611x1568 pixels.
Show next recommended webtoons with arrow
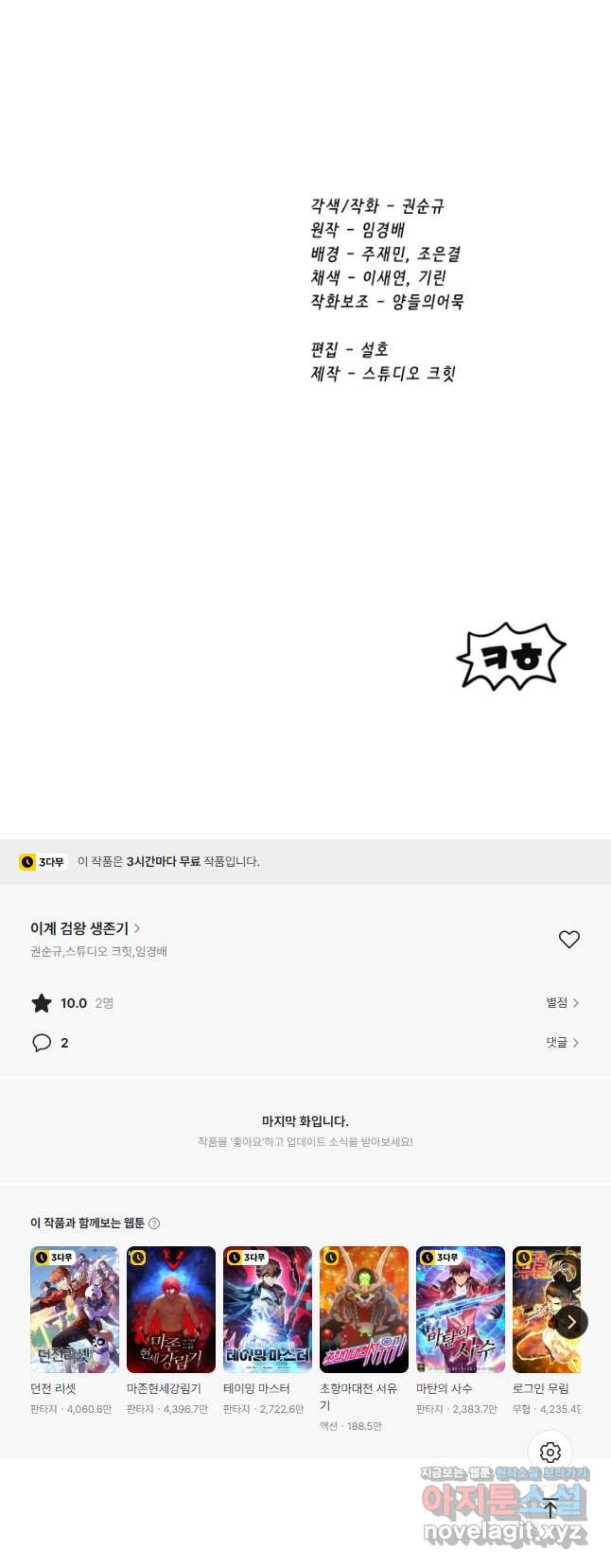pos(571,1322)
